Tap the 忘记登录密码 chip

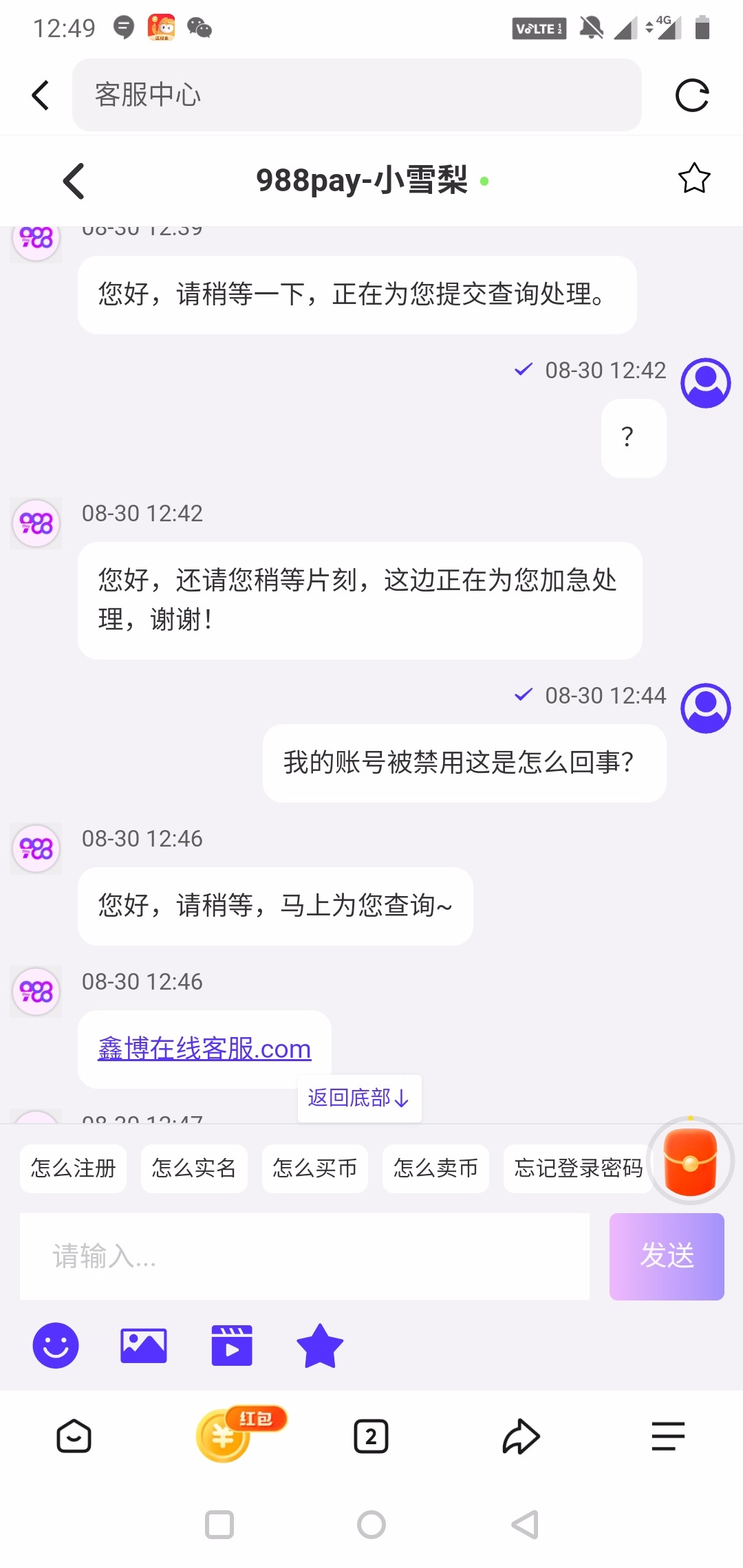(x=578, y=1168)
